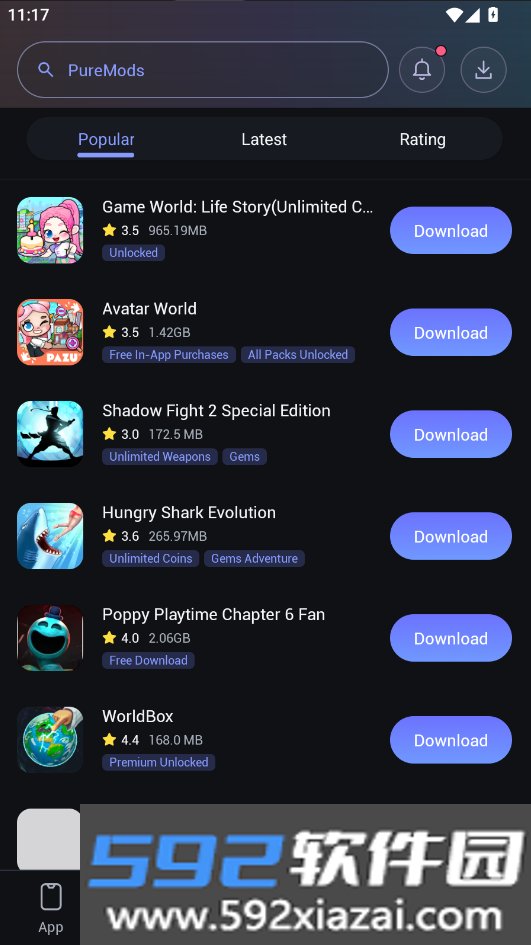The height and width of the screenshot is (945, 531).
Task: Download WorldBox
Action: (x=451, y=739)
